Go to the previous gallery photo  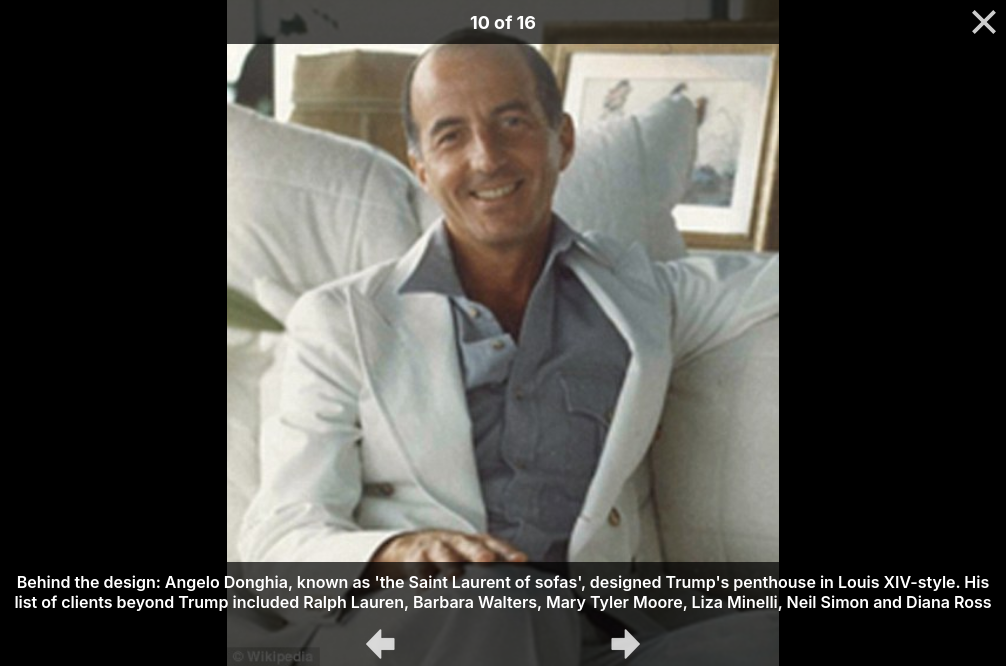tap(380, 644)
